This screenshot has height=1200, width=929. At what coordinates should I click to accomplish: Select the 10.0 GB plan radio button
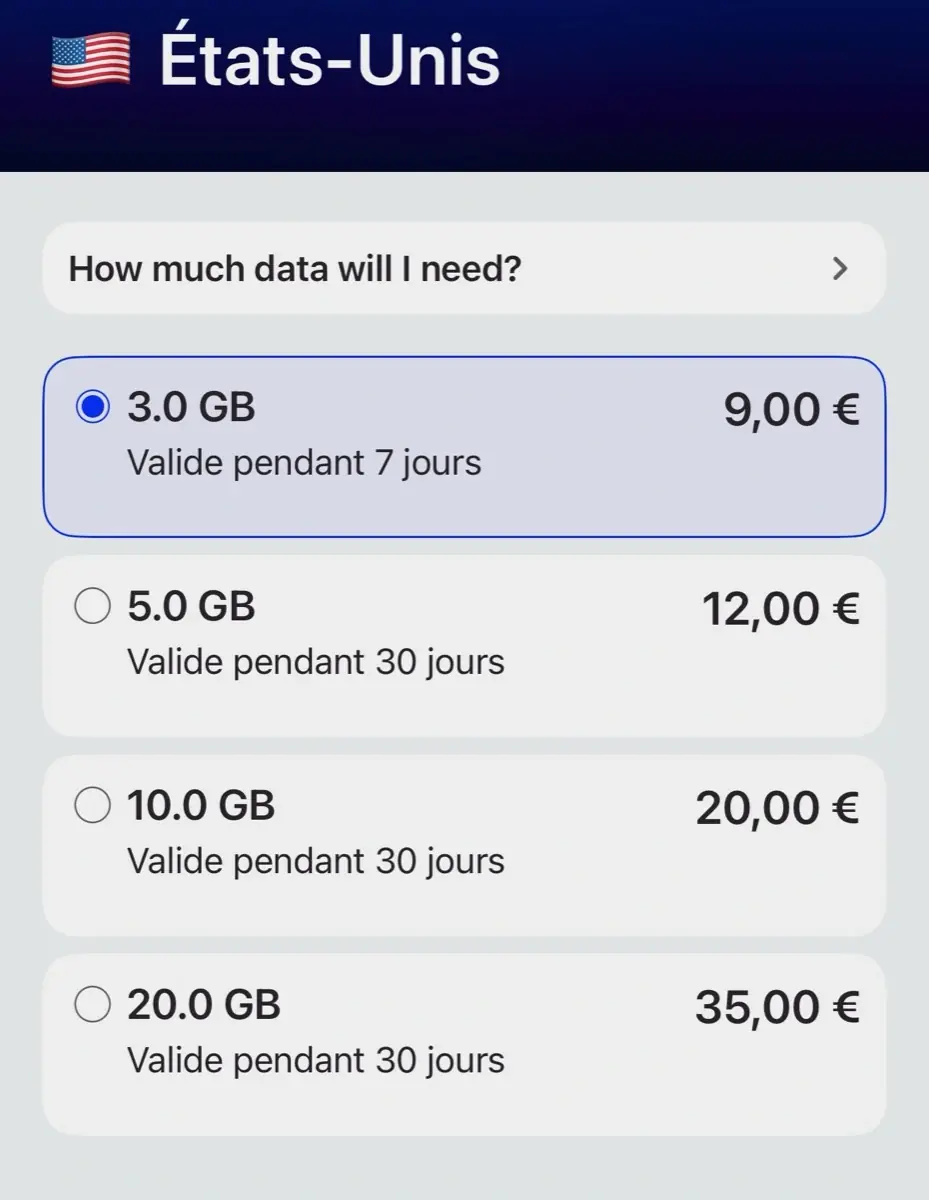point(92,804)
